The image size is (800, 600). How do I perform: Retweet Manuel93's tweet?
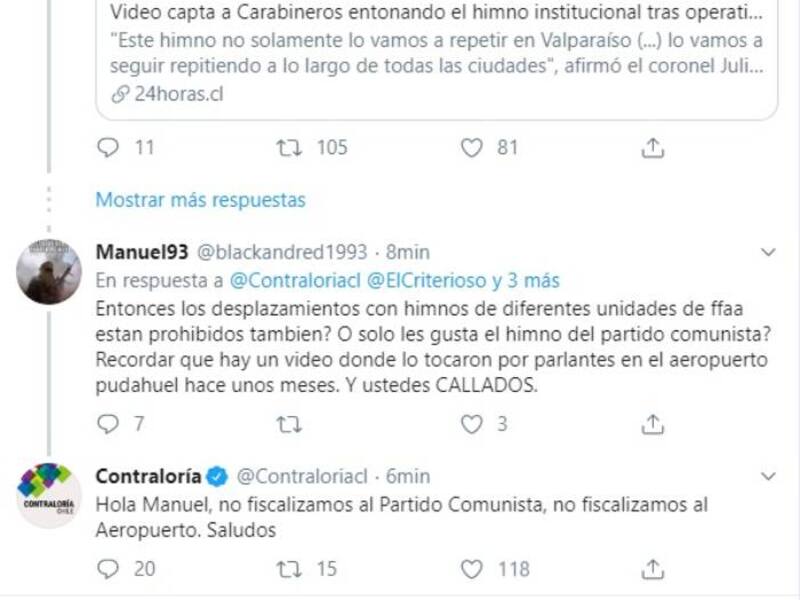coord(290,424)
